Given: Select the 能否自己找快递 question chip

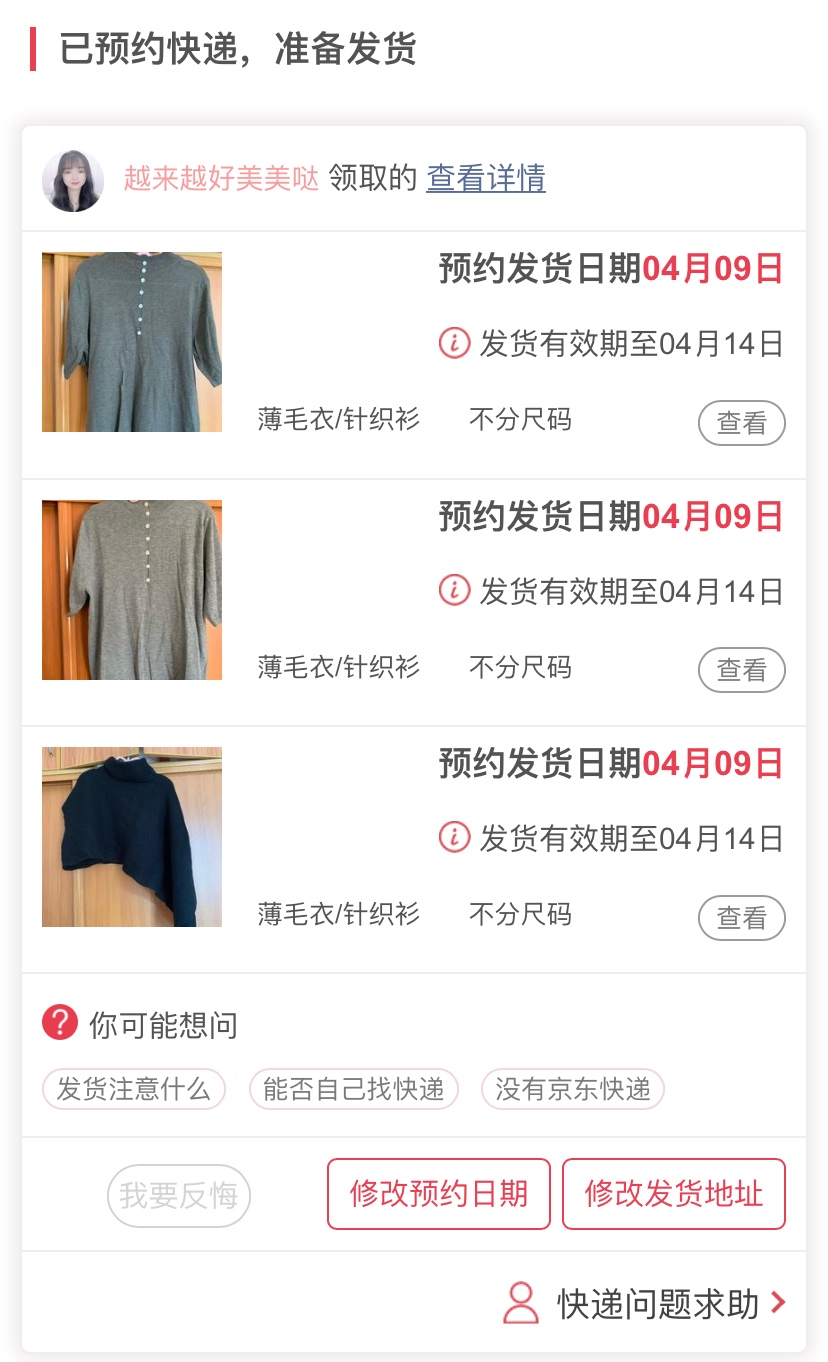Looking at the screenshot, I should coord(354,1089).
